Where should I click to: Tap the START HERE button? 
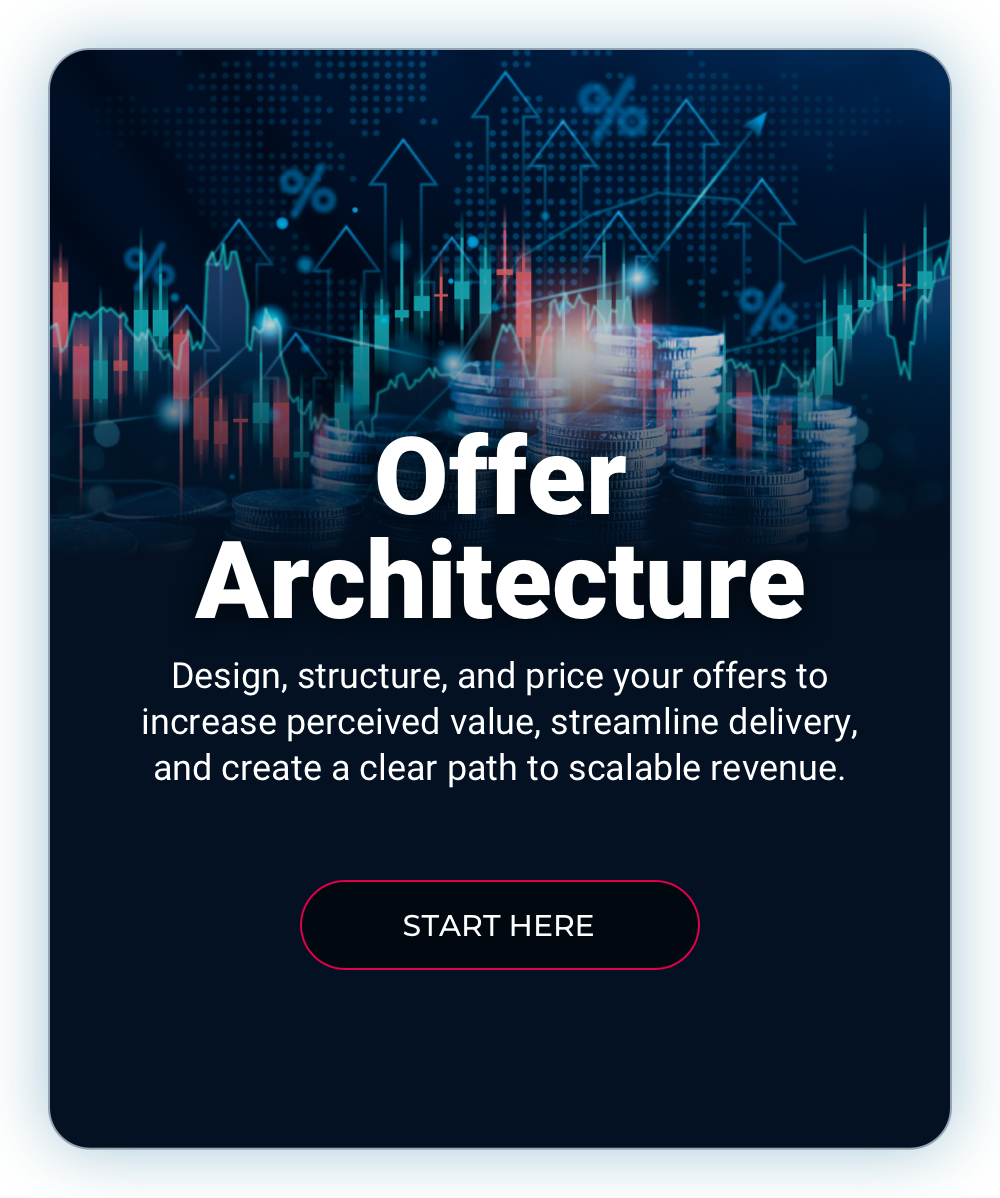pyautogui.click(x=499, y=925)
